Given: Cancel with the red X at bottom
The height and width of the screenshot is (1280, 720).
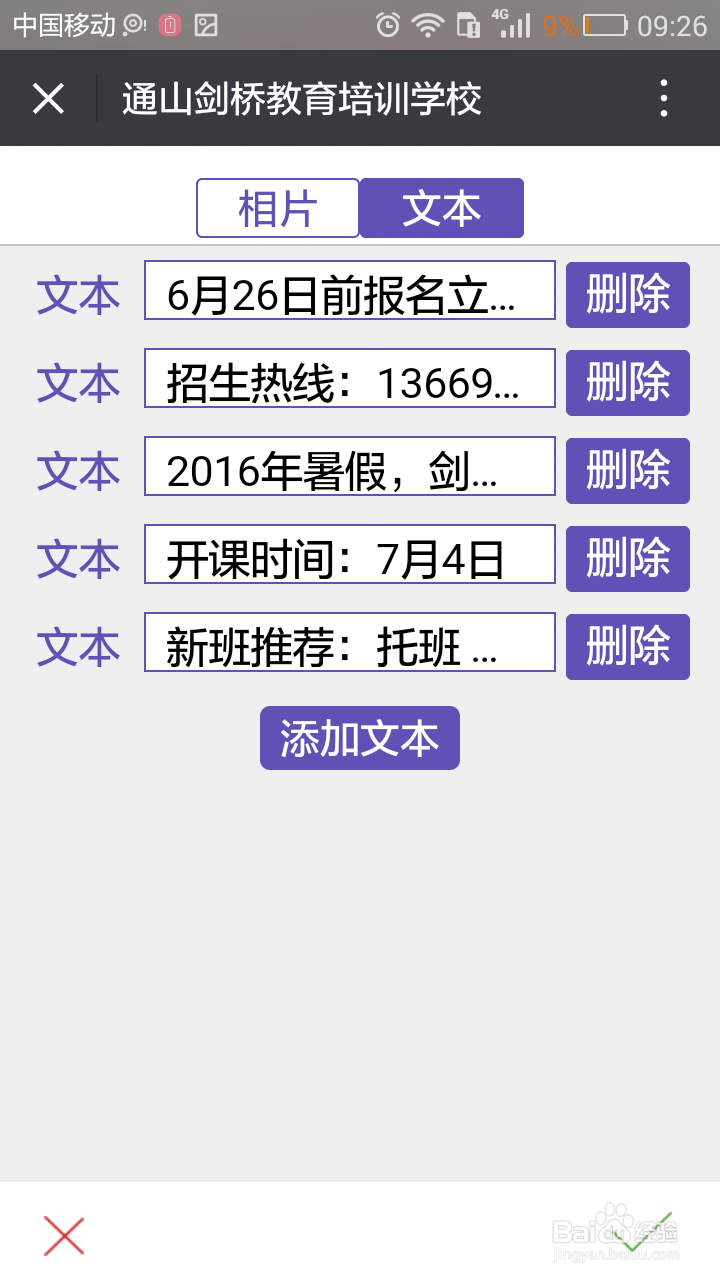Looking at the screenshot, I should (63, 1236).
